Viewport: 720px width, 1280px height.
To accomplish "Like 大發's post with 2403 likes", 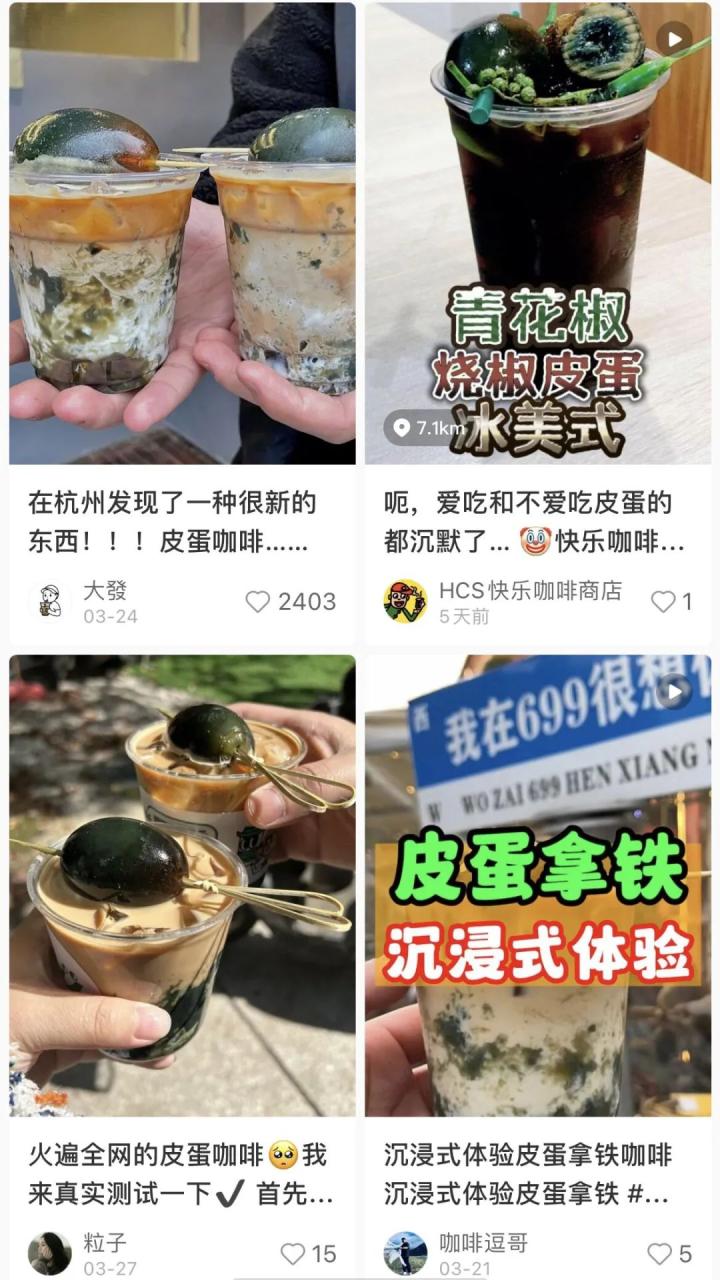I will [258, 602].
